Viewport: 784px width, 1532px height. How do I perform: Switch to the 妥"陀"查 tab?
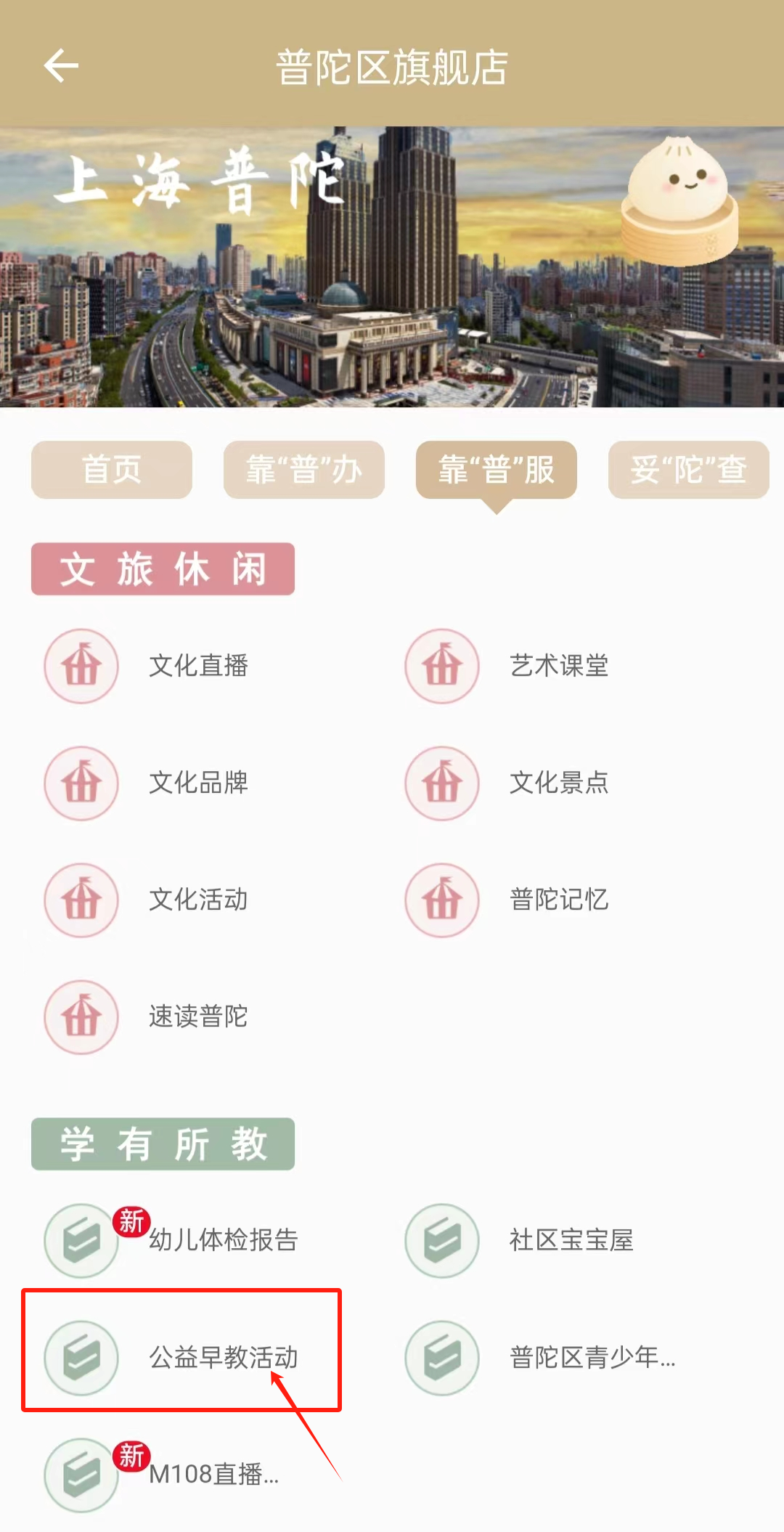pyautogui.click(x=688, y=470)
